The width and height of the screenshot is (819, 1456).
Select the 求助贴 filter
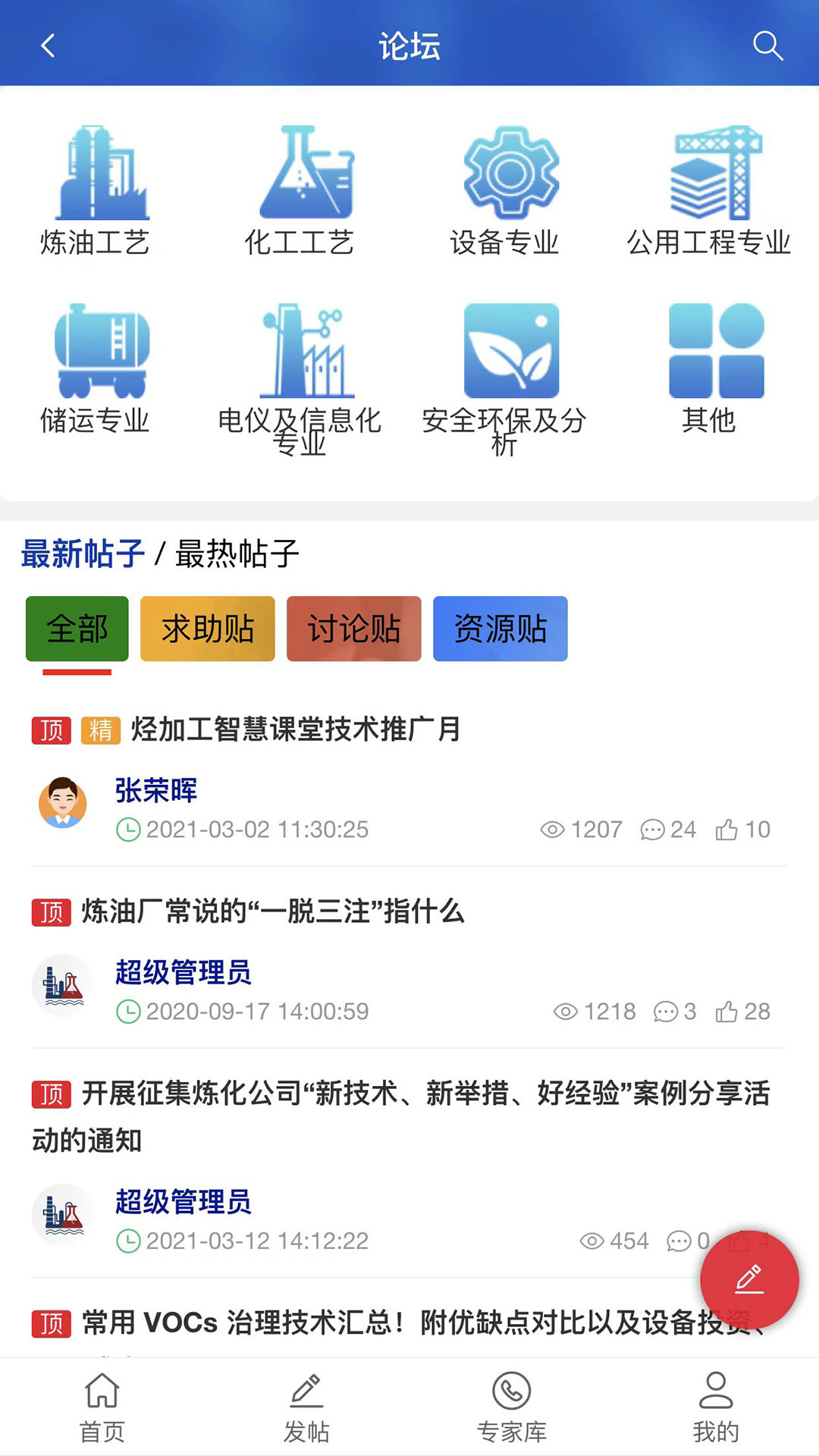pos(206,629)
